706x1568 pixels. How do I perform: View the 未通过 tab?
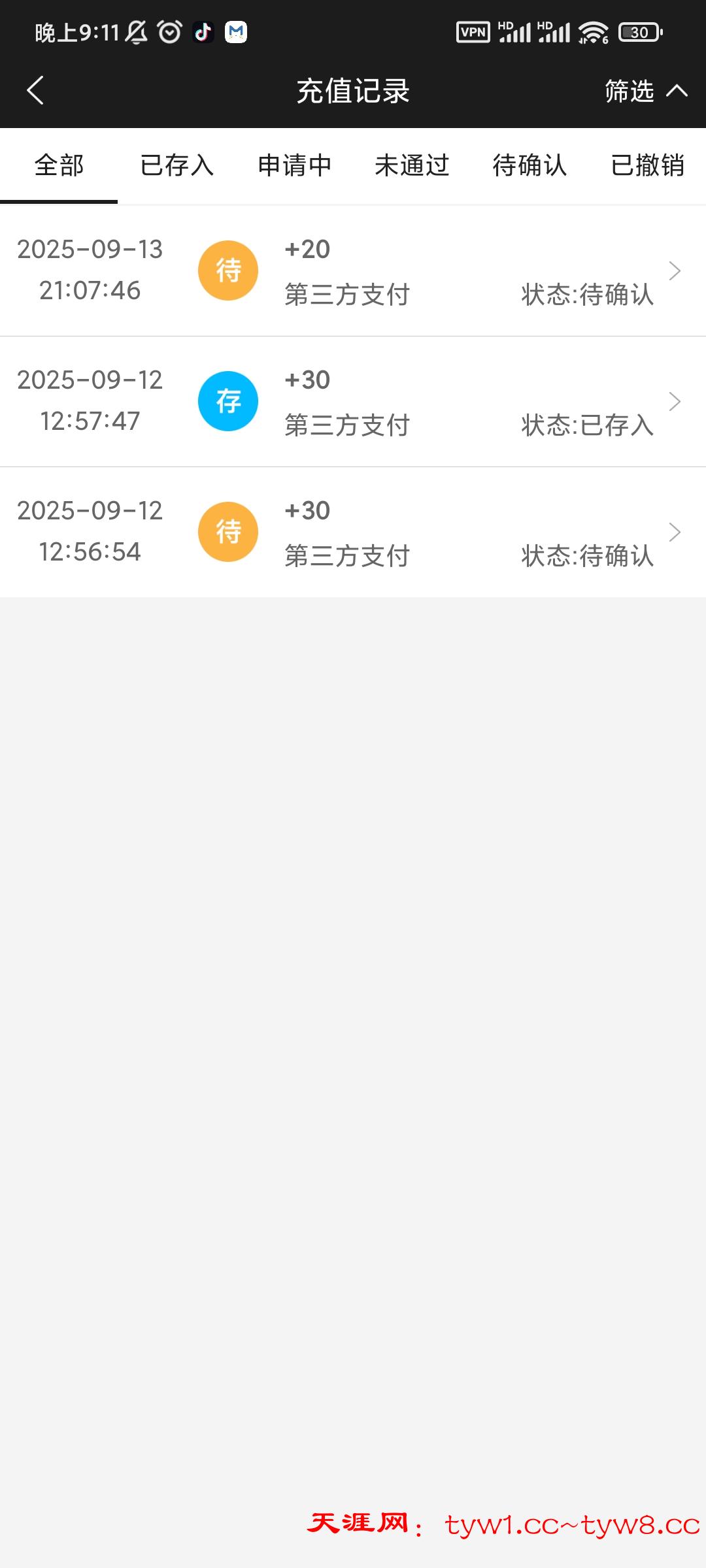pyautogui.click(x=412, y=165)
